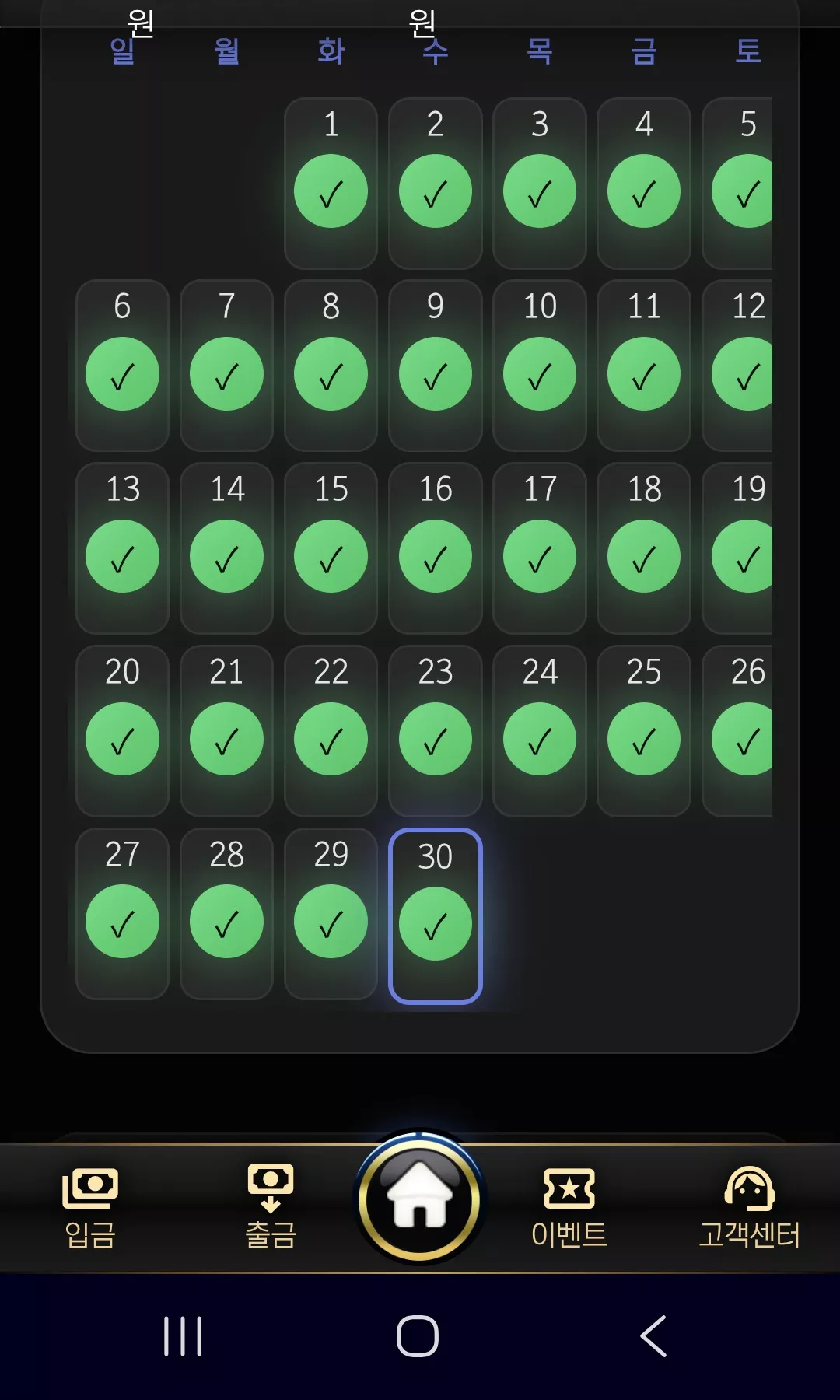This screenshot has width=840, height=1400.
Task: Open the system recent apps button
Action: tap(183, 1336)
